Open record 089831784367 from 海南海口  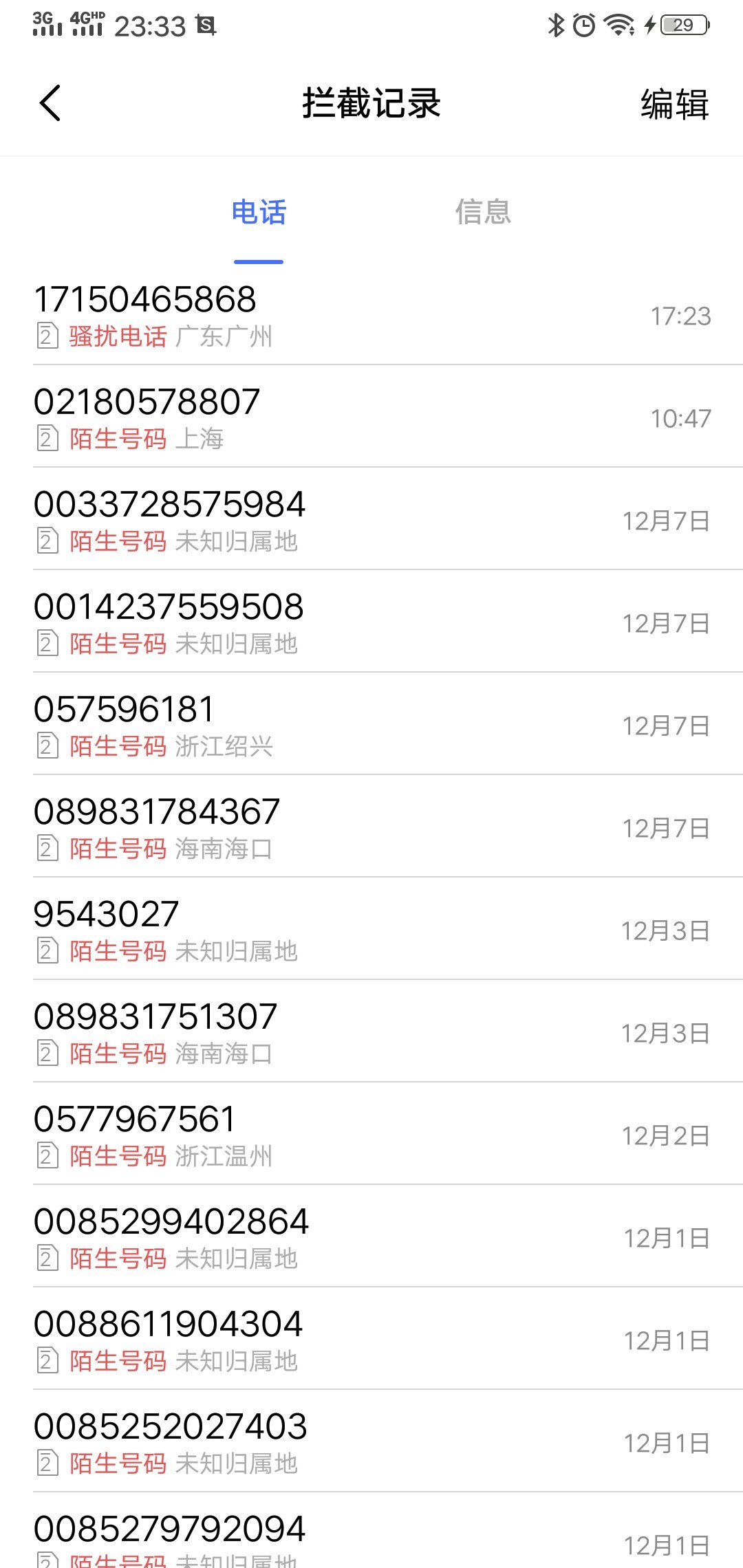[371, 827]
